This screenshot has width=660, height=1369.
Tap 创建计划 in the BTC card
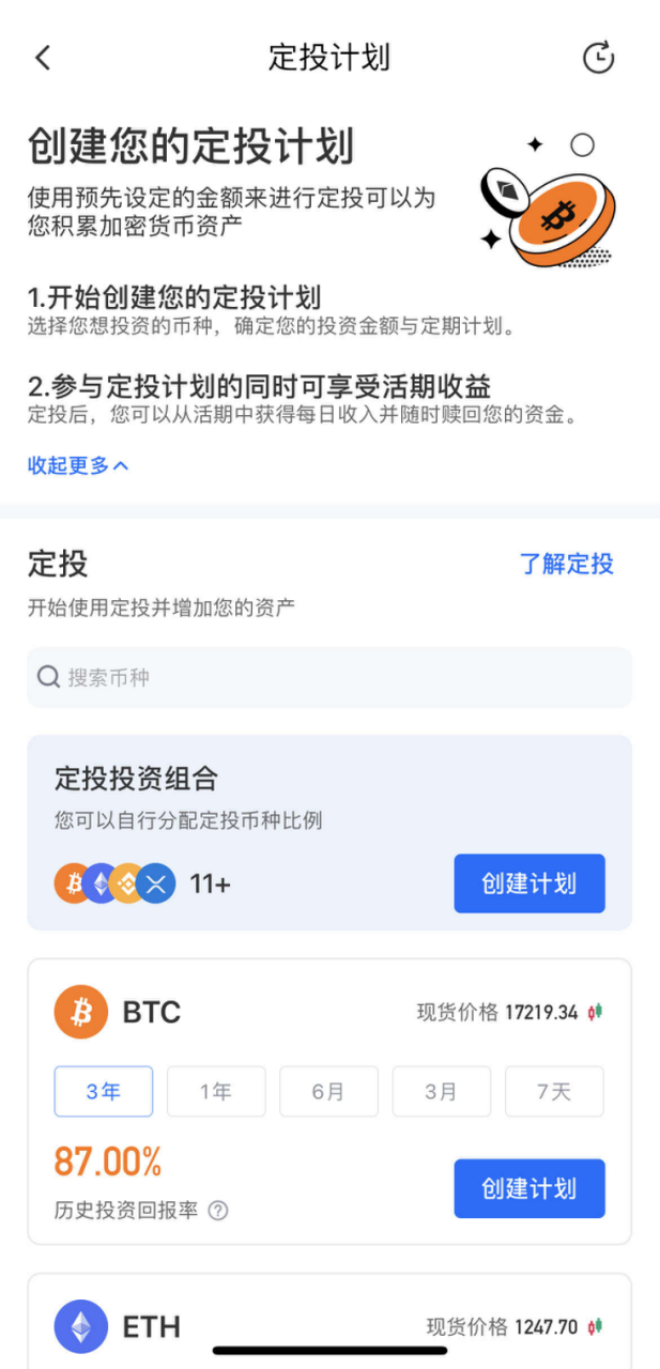pos(529,1188)
